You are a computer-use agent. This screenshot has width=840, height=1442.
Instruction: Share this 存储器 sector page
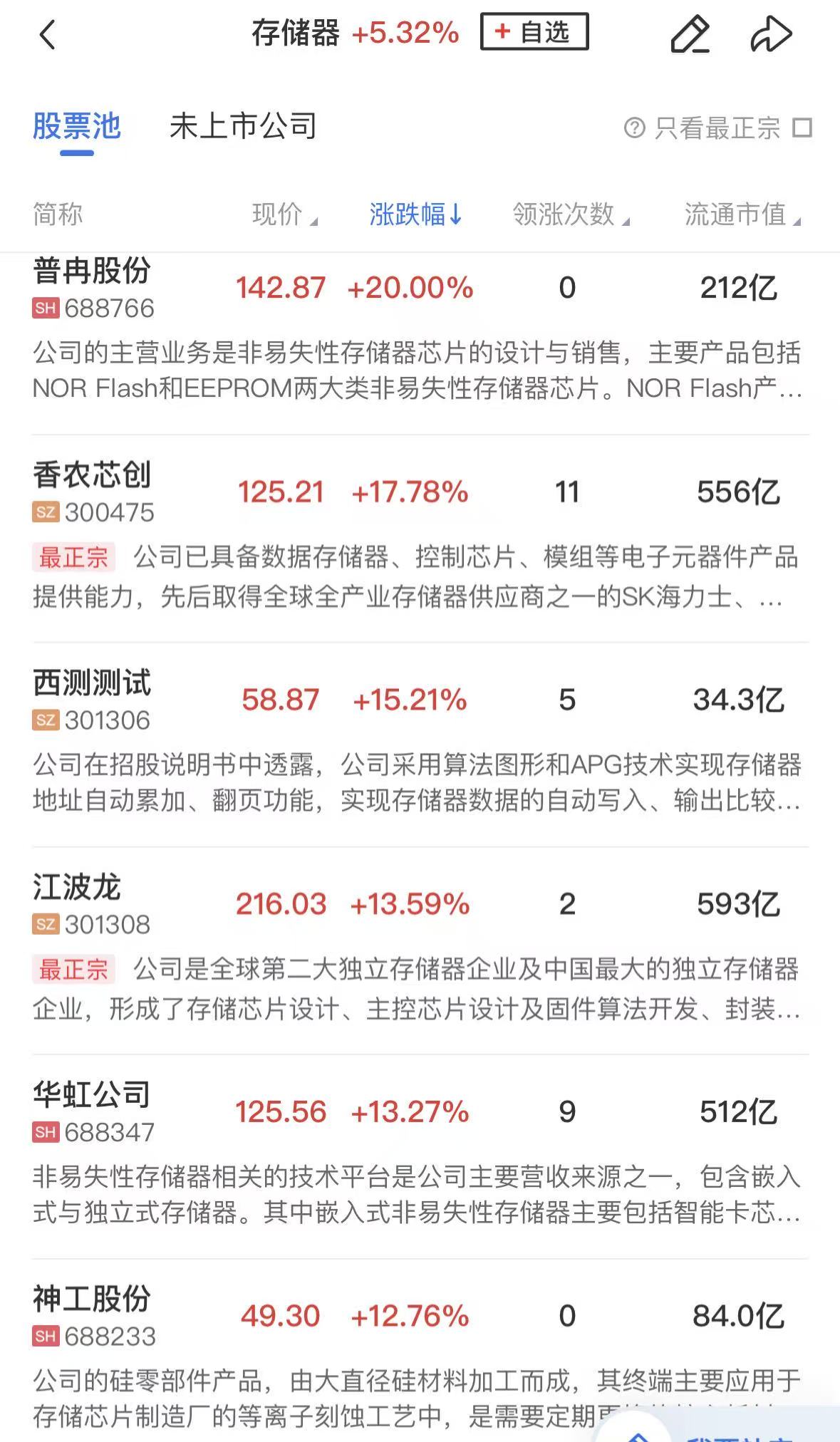click(x=771, y=33)
